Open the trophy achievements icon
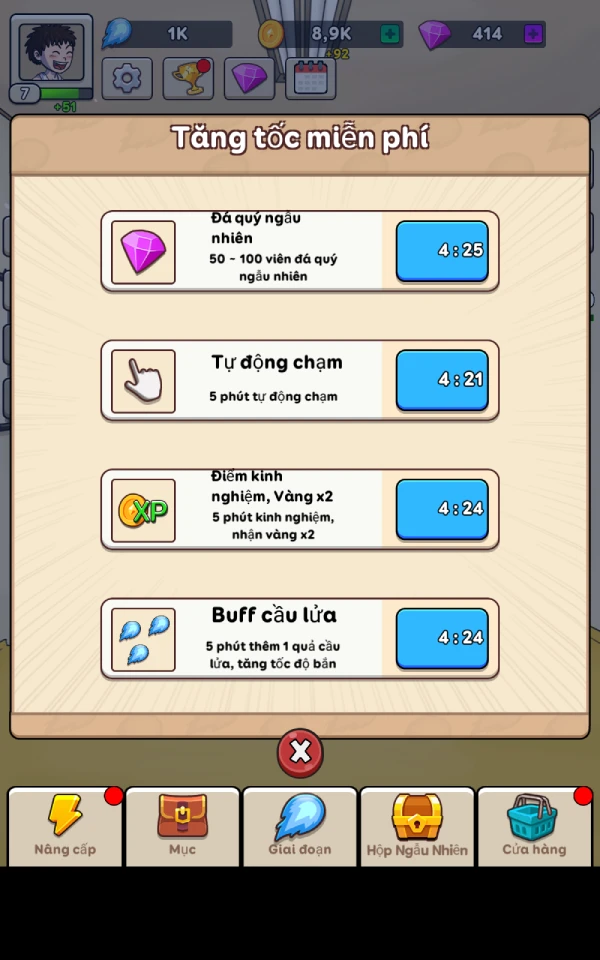600x960 pixels. coord(188,78)
